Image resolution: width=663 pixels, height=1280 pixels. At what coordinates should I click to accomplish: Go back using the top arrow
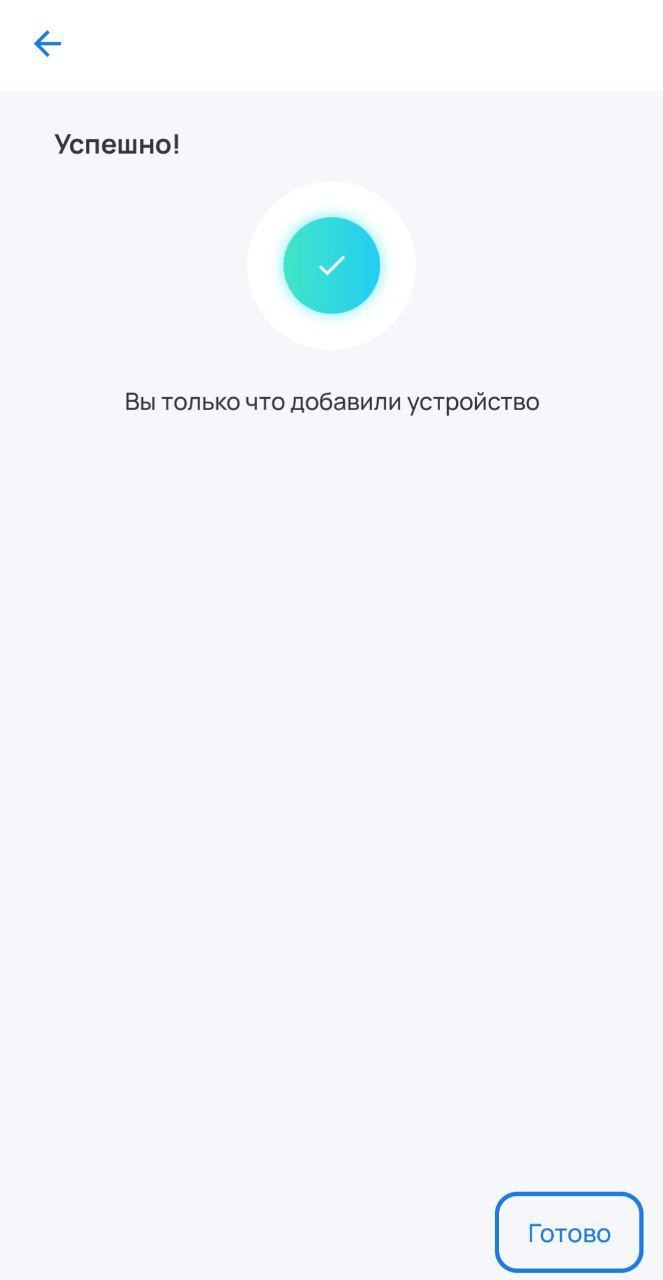click(48, 44)
